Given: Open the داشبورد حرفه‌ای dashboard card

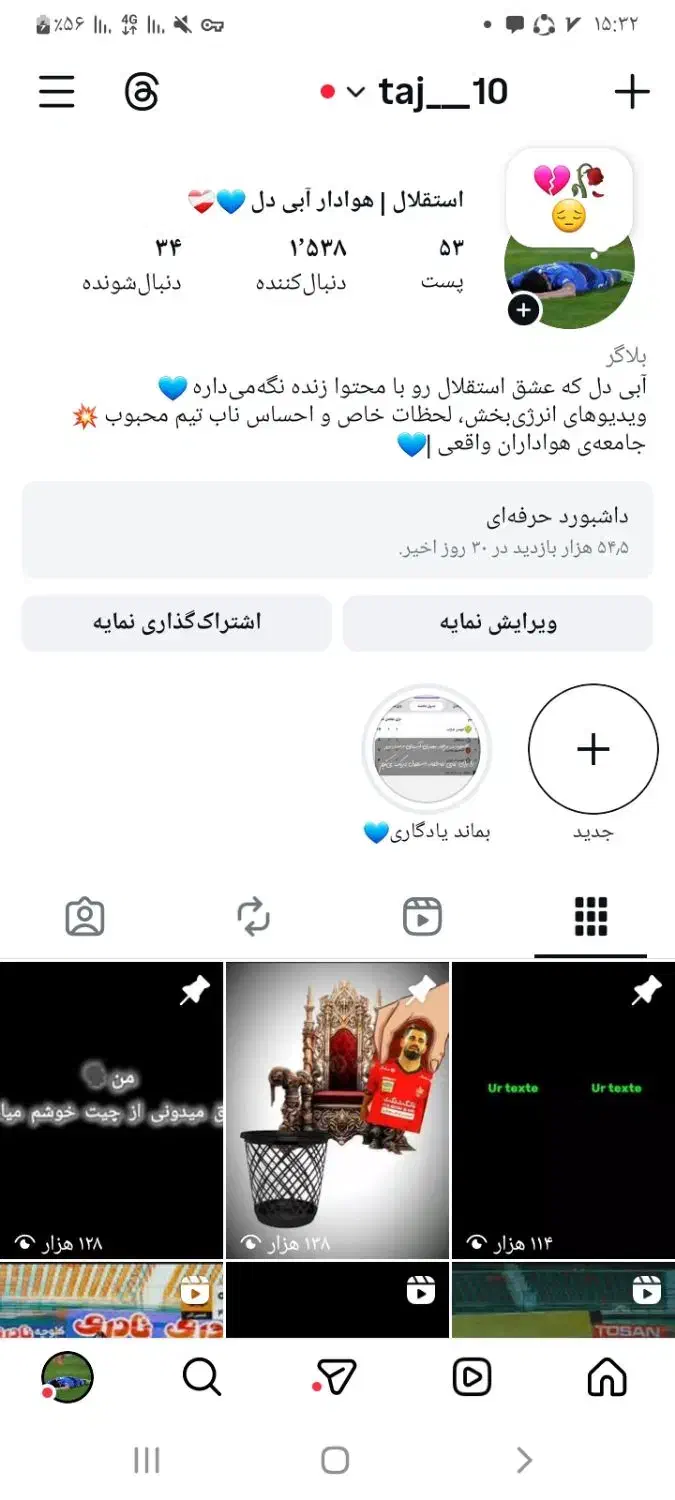Looking at the screenshot, I should (337, 530).
